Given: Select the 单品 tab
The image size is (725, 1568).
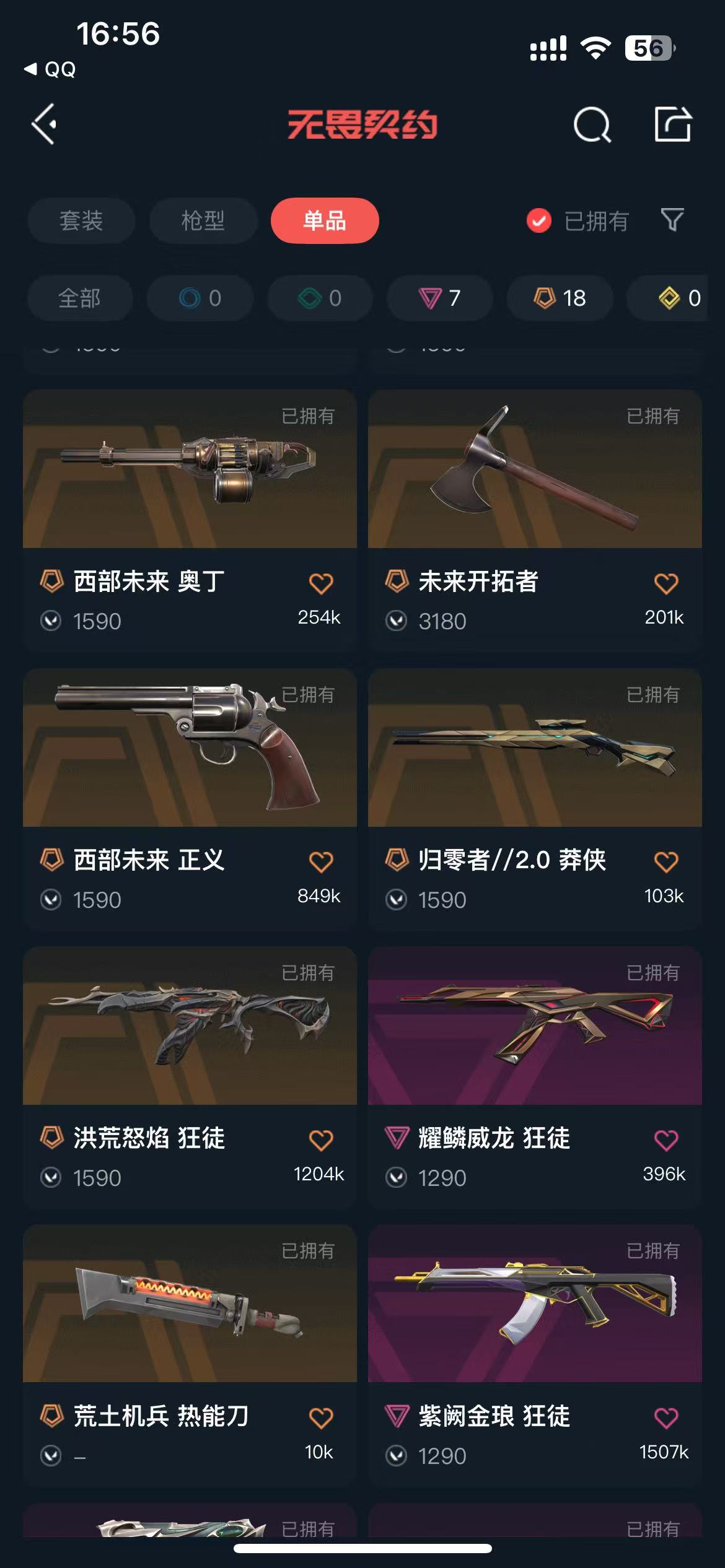Looking at the screenshot, I should [325, 221].
